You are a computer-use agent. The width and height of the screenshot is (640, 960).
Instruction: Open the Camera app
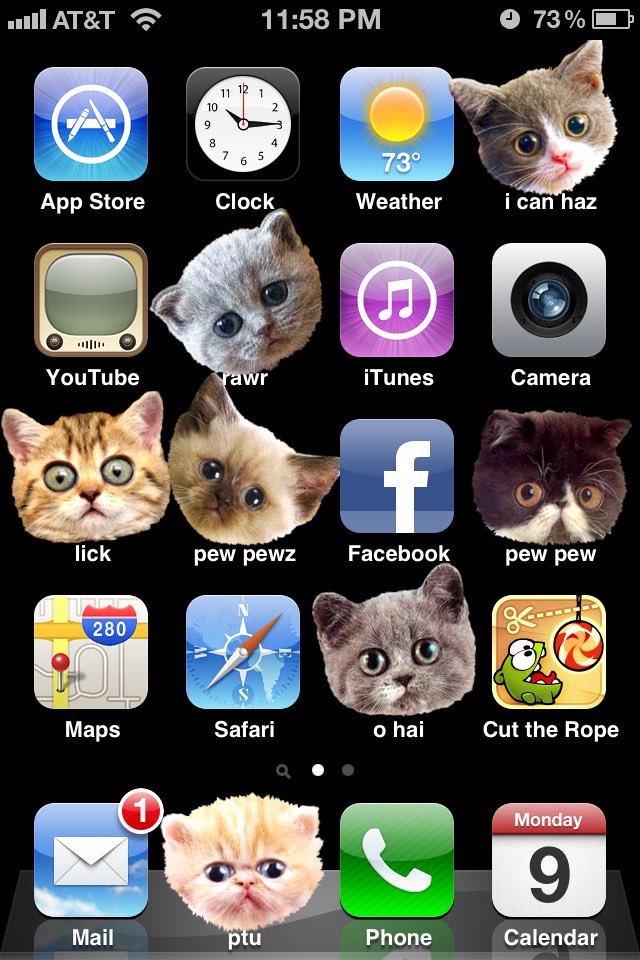(x=549, y=300)
